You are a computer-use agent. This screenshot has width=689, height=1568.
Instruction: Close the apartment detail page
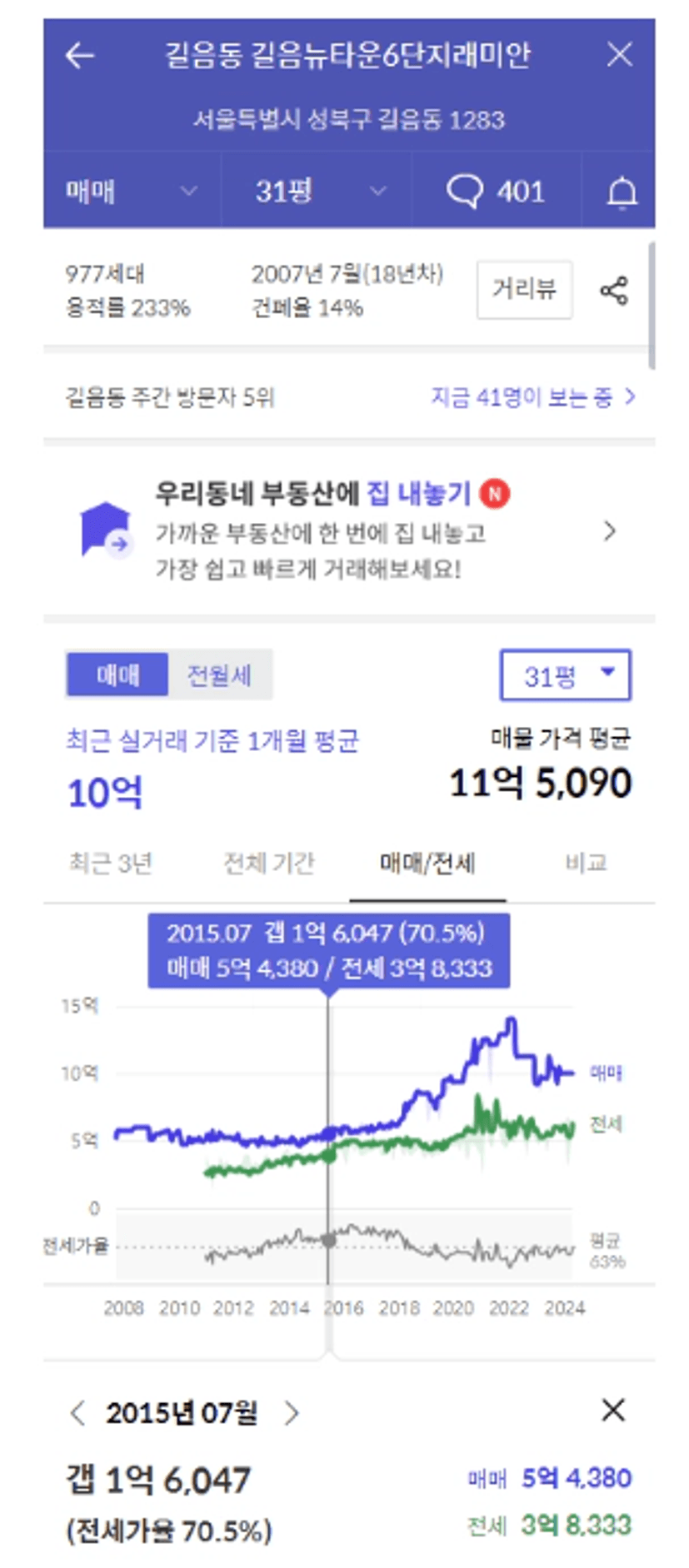coord(619,55)
